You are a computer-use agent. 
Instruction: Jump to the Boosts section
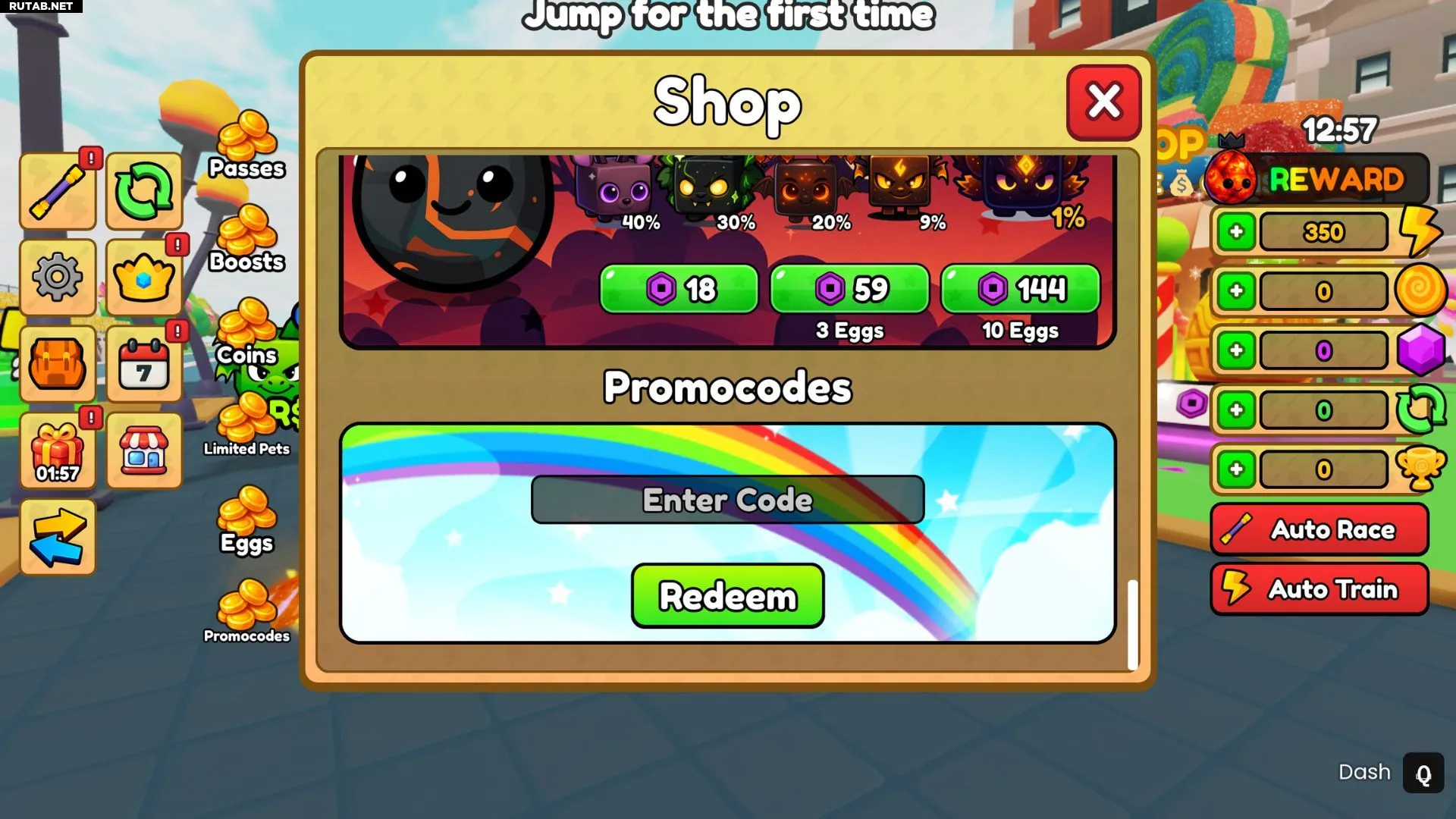pyautogui.click(x=246, y=240)
